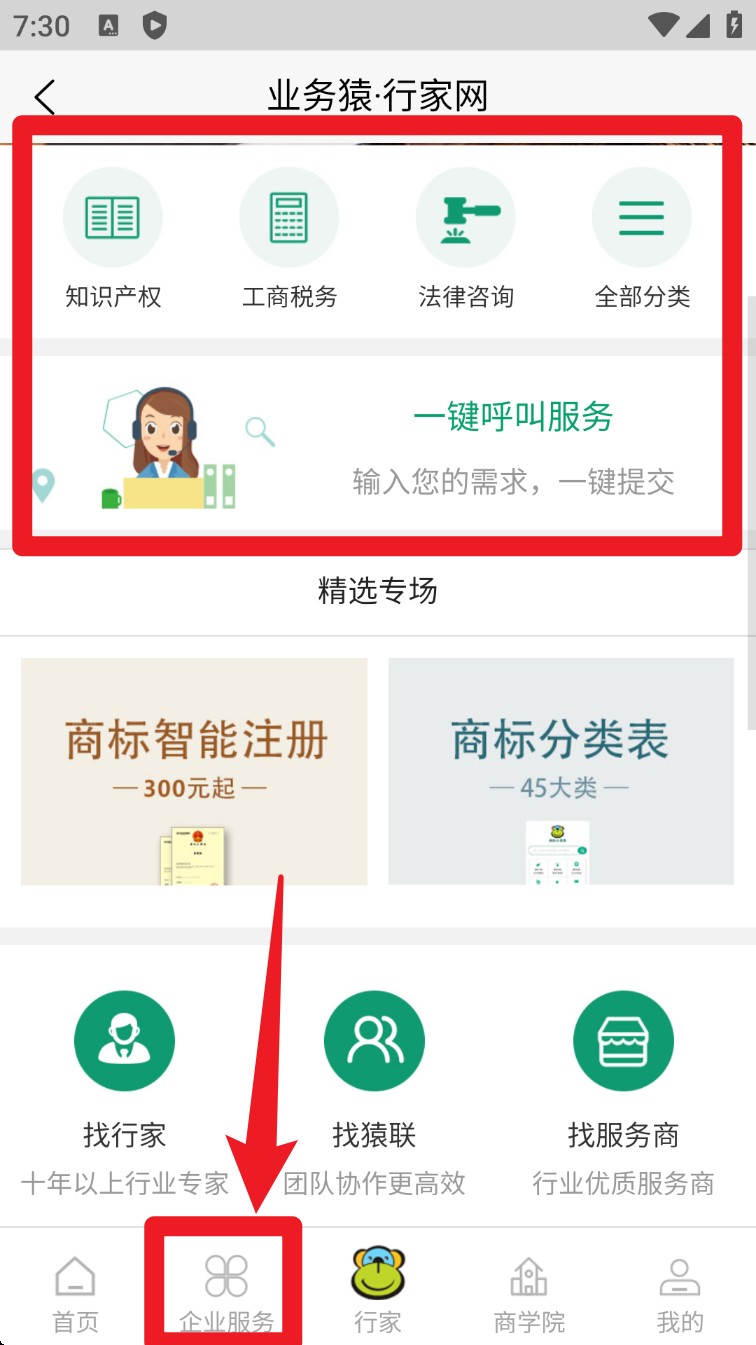View 全部分类 list
Viewport: 756px width, 1345px height.
pos(642,237)
